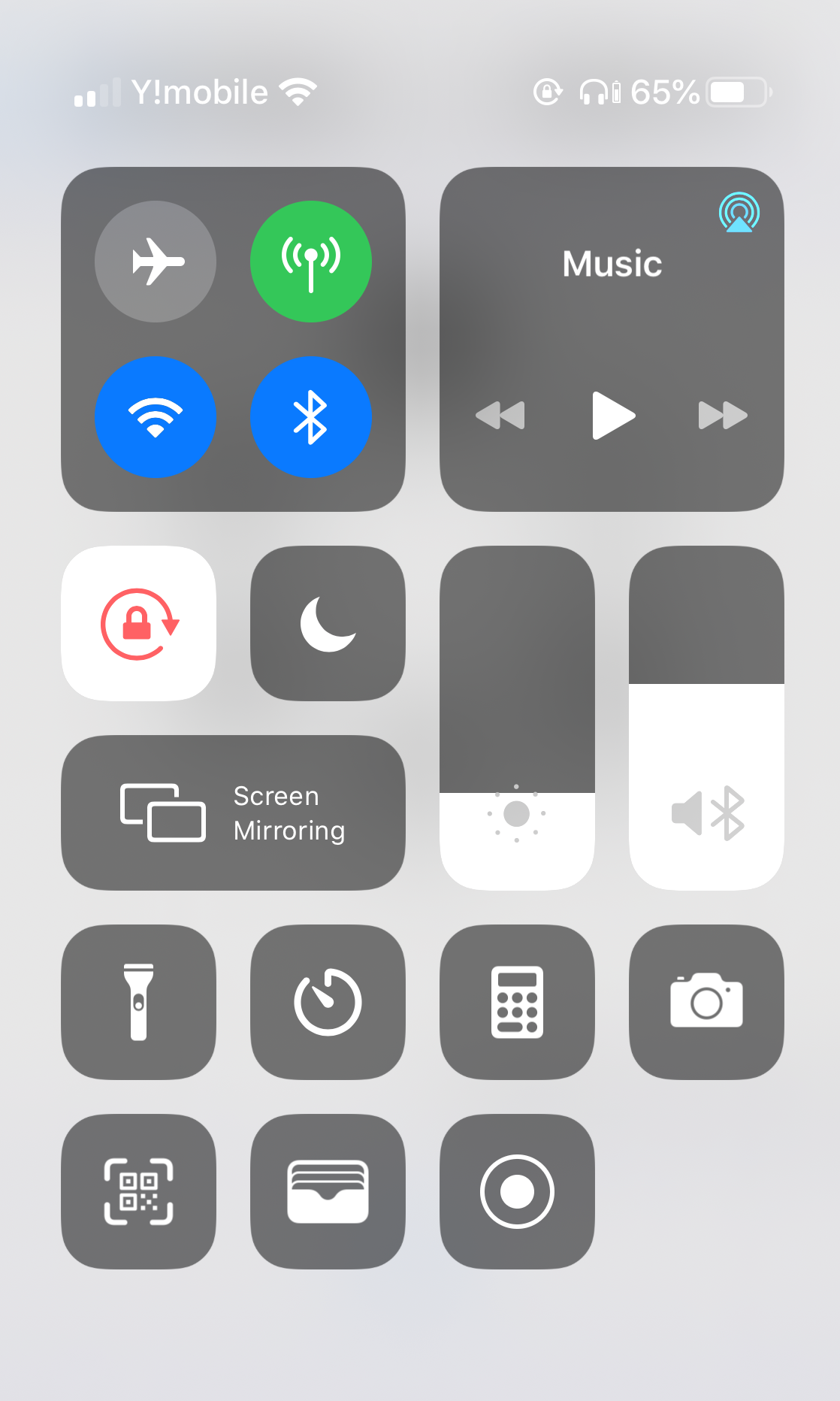
Task: Open AirPlay audio output options
Action: click(x=739, y=212)
